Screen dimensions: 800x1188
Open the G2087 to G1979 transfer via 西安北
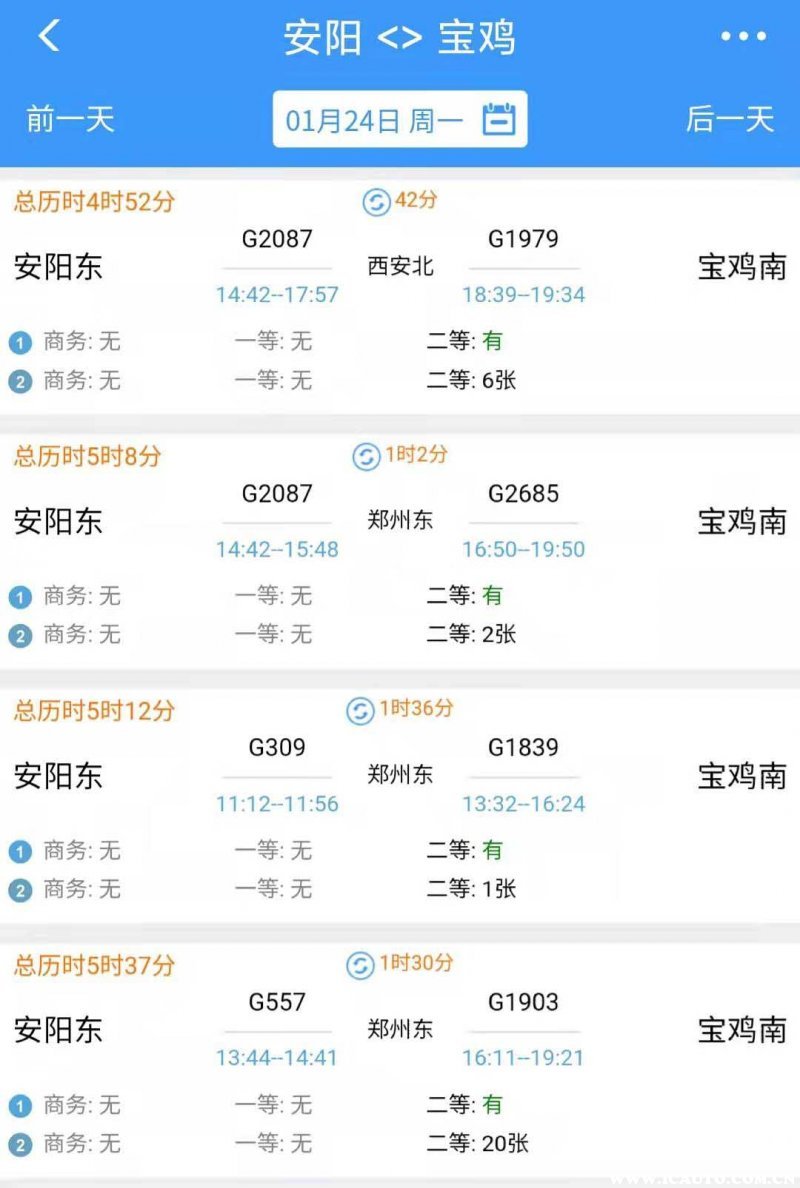pyautogui.click(x=400, y=290)
